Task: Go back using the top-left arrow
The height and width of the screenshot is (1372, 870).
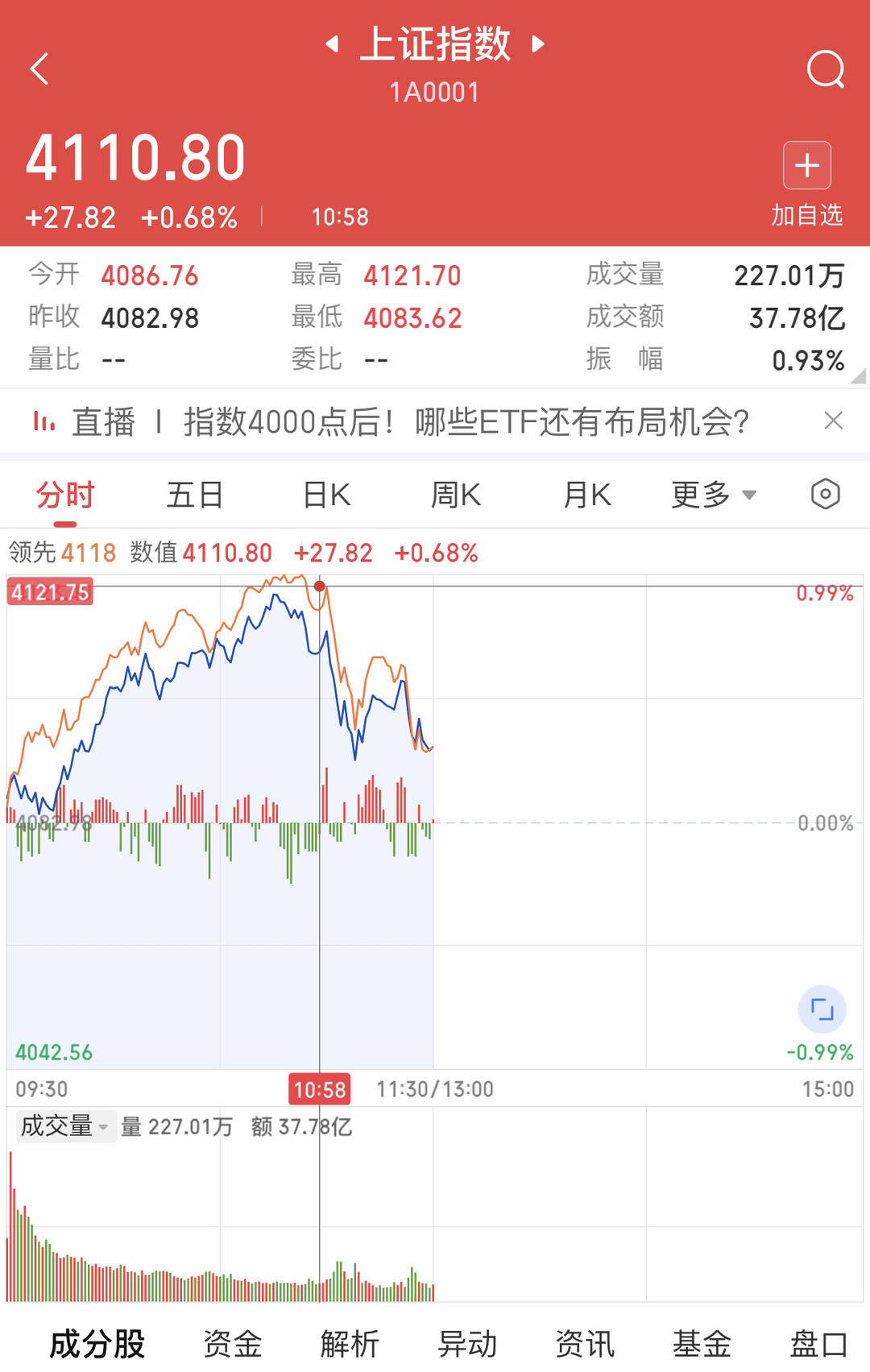Action: (x=39, y=68)
